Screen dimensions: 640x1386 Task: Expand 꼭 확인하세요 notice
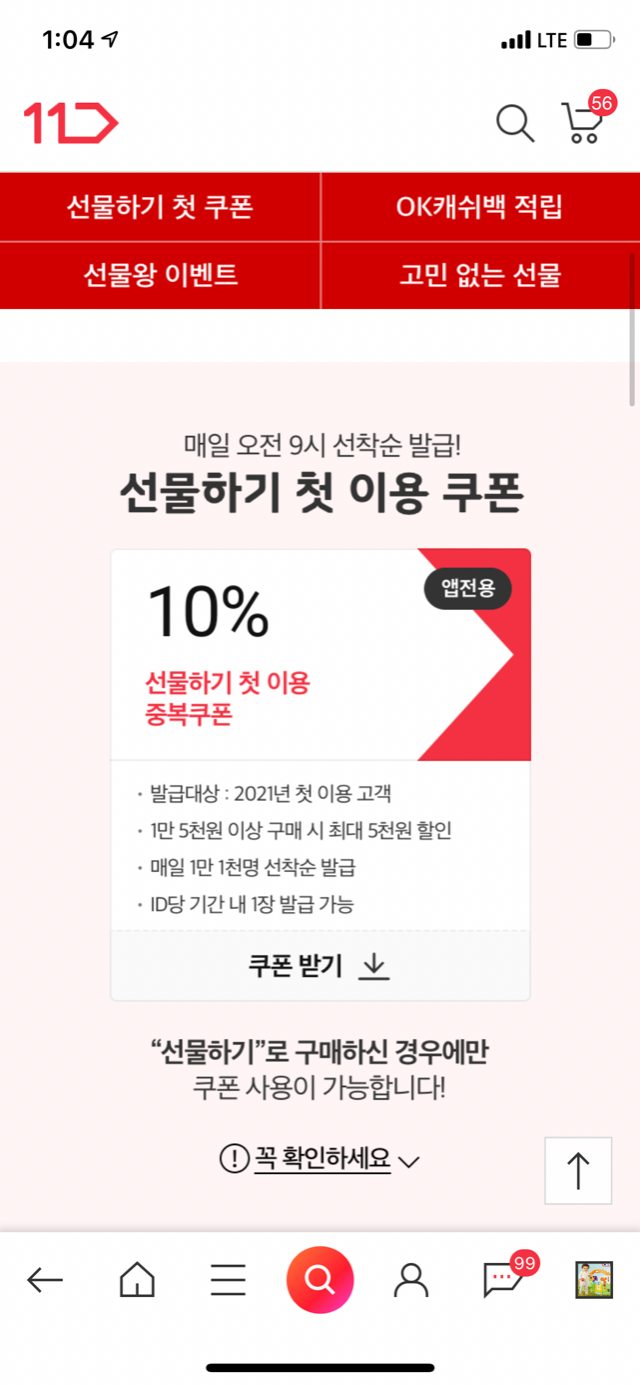click(320, 1161)
